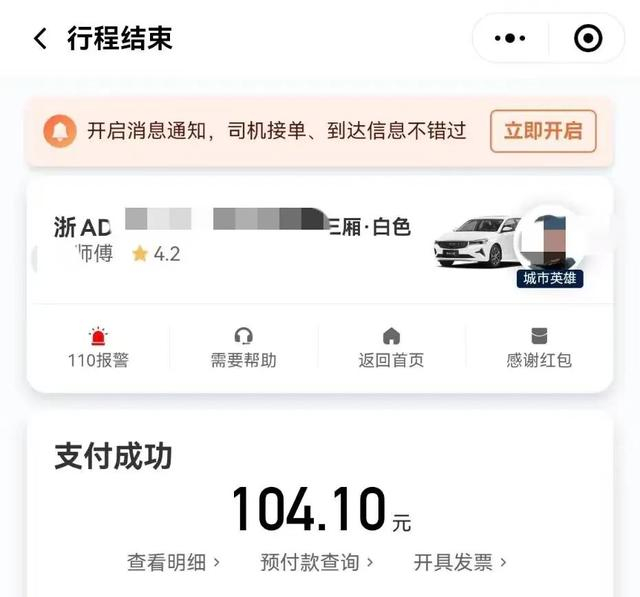The width and height of the screenshot is (640, 597).
Task: Request an invoice via 开具发票
Action: click(460, 562)
